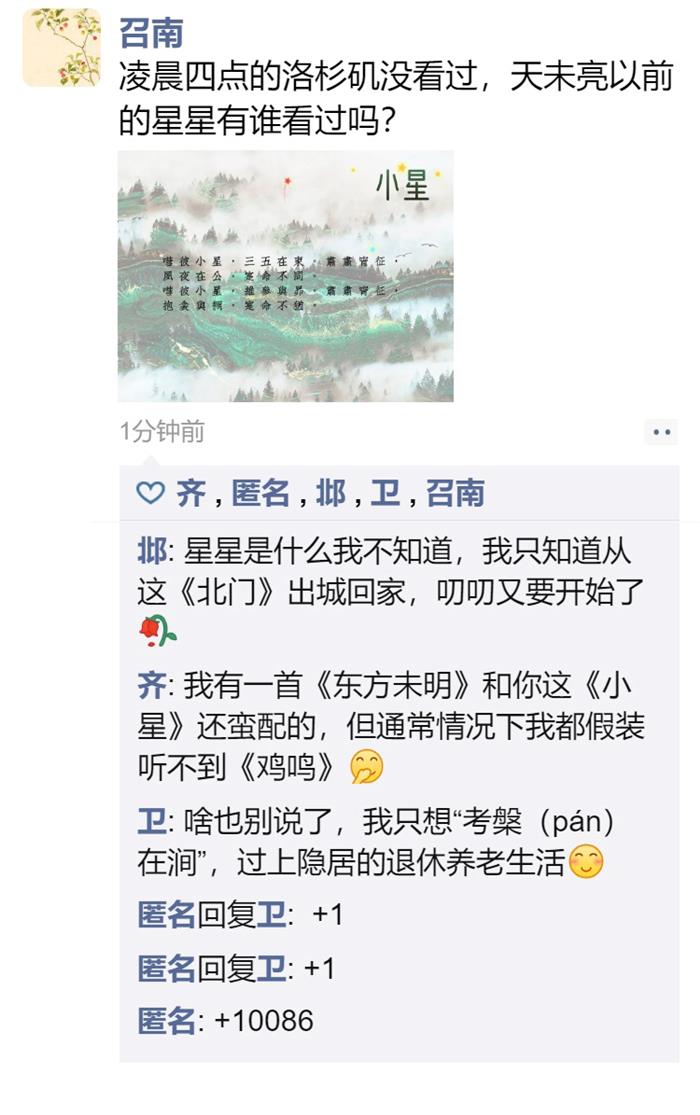The width and height of the screenshot is (700, 1115).
Task: Open 召南's profile avatar
Action: click(x=61, y=47)
